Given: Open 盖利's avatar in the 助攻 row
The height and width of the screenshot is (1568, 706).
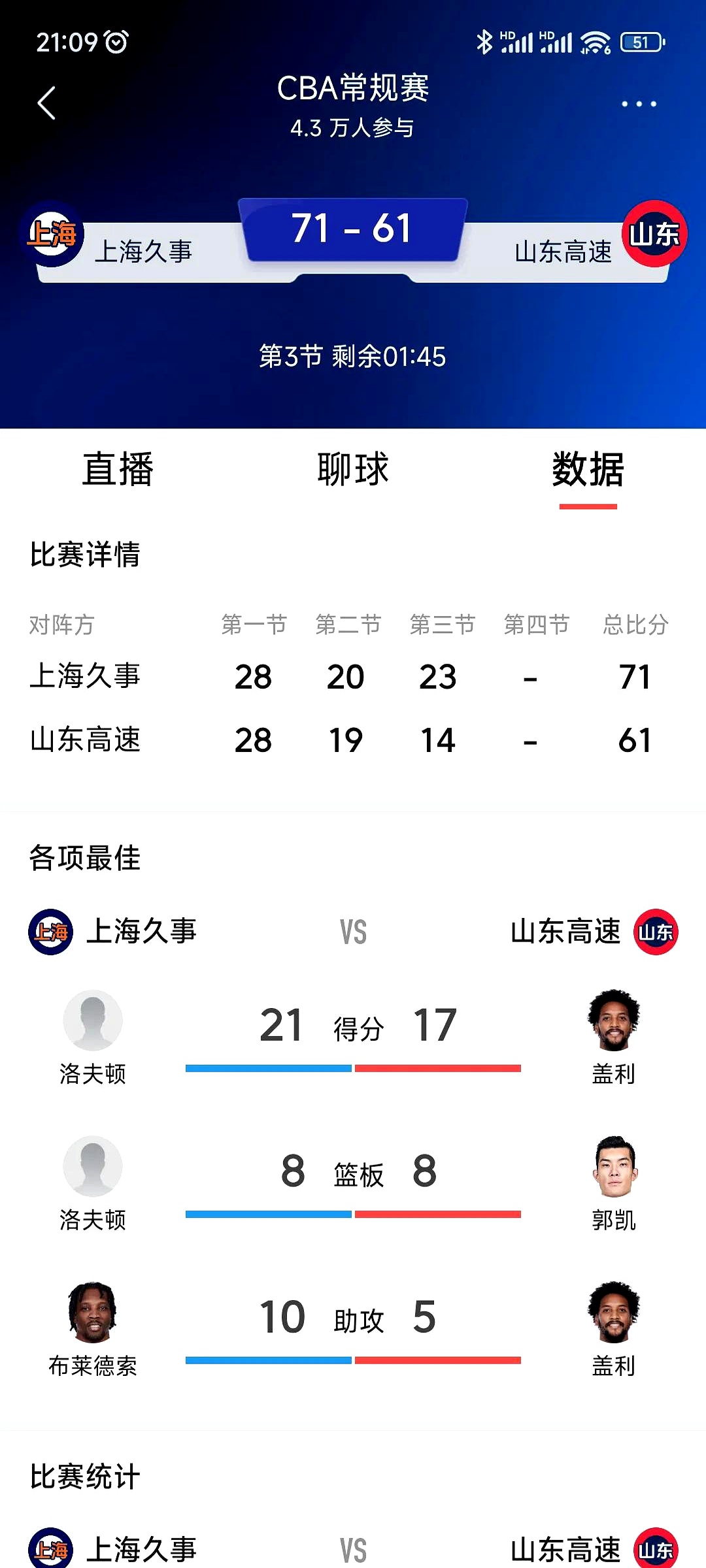Looking at the screenshot, I should [614, 1312].
